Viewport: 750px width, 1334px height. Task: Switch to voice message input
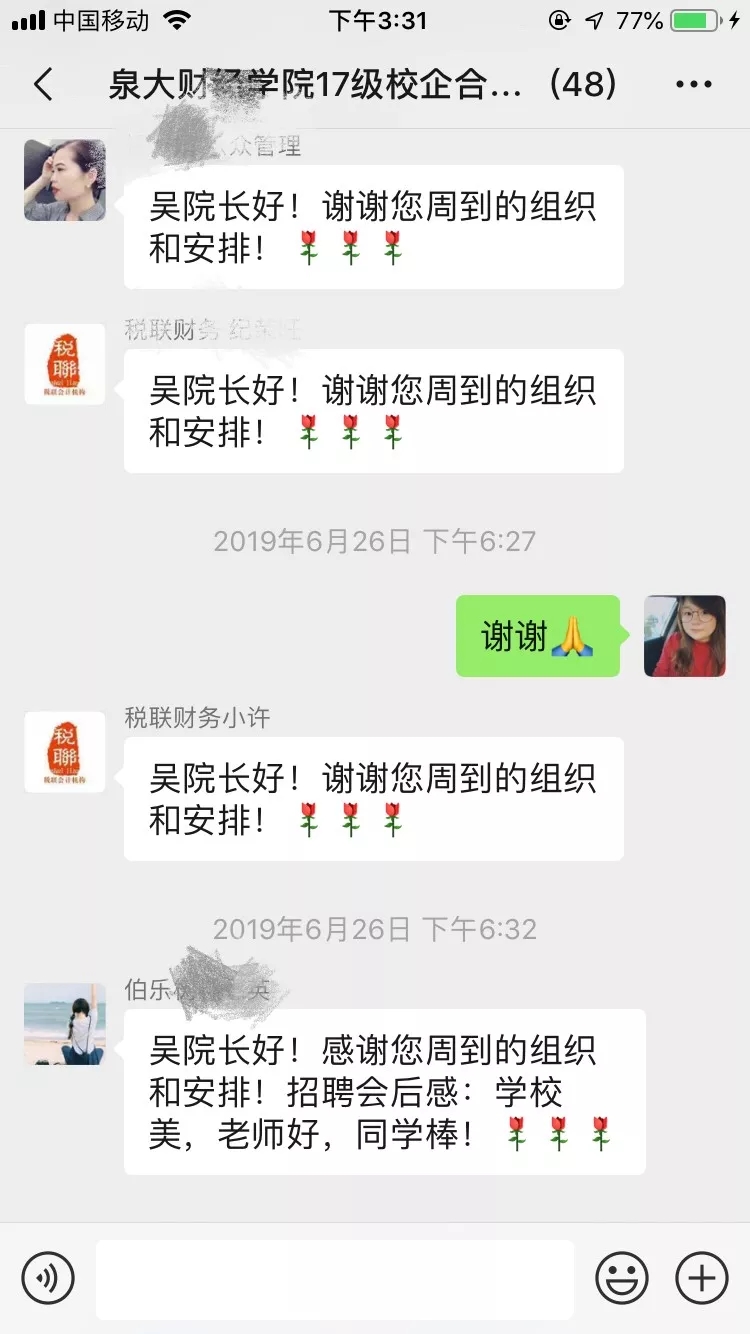pyautogui.click(x=48, y=1278)
